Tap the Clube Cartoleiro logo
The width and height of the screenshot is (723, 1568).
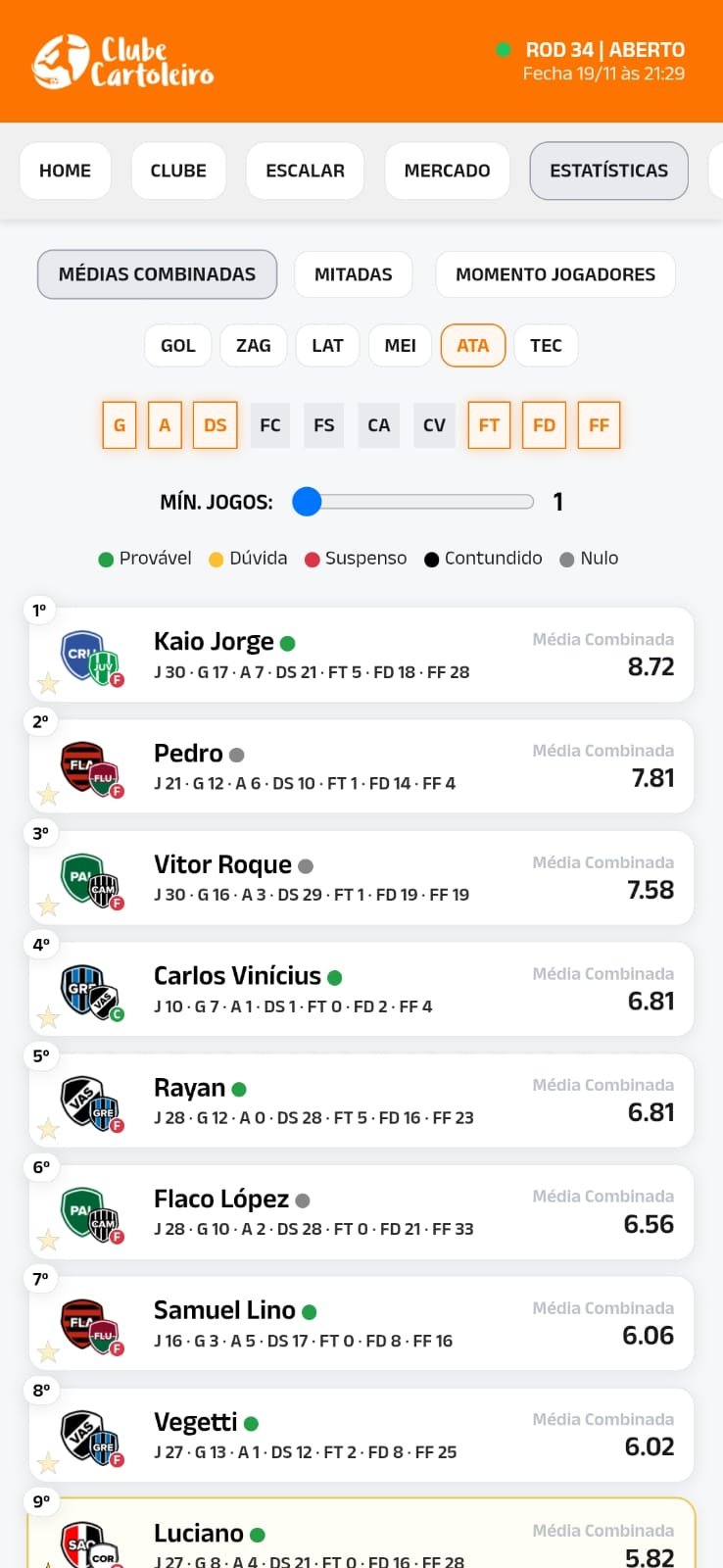point(122,62)
